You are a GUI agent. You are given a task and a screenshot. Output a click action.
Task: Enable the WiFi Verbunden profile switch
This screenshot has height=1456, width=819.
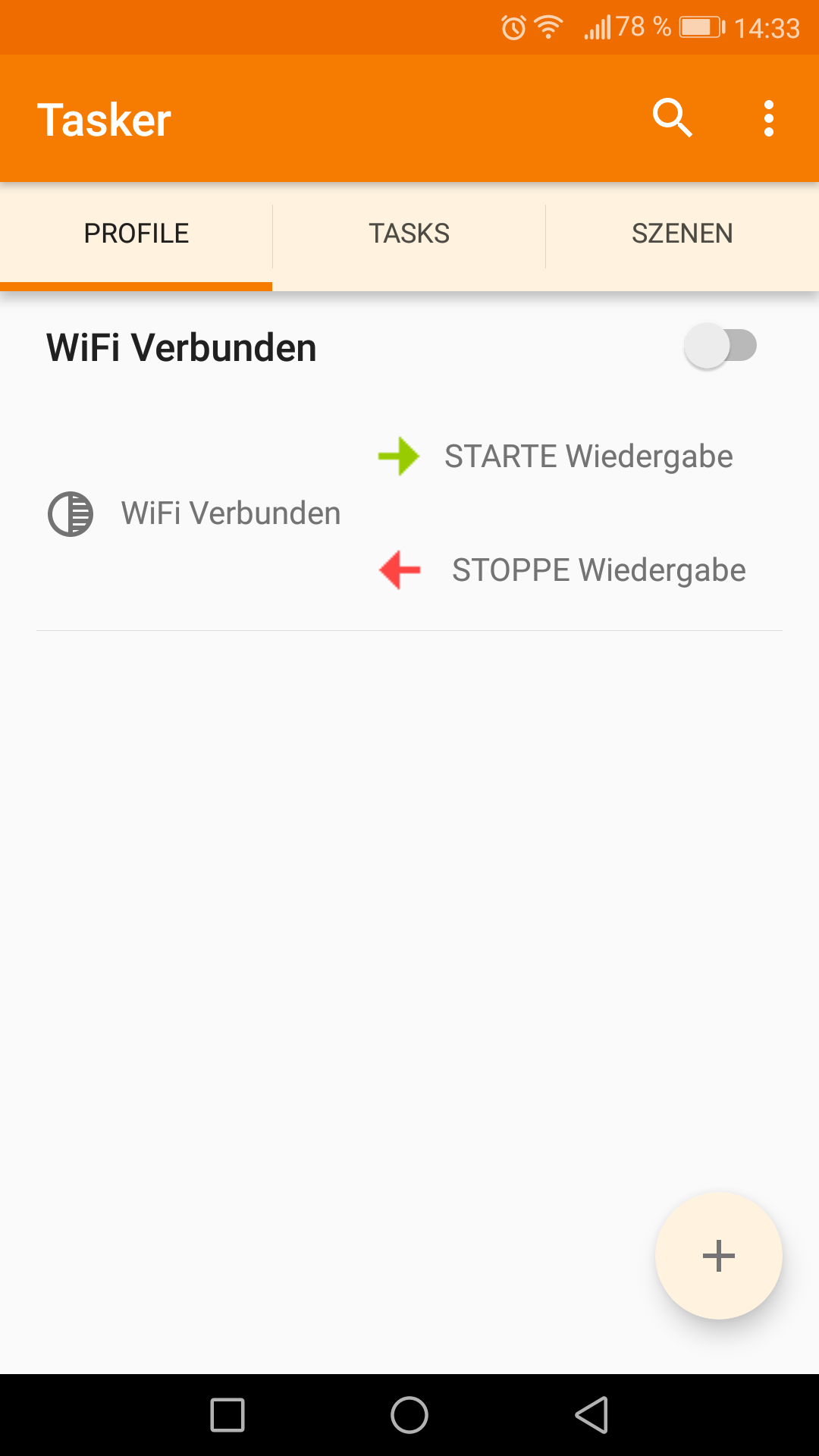[720, 346]
